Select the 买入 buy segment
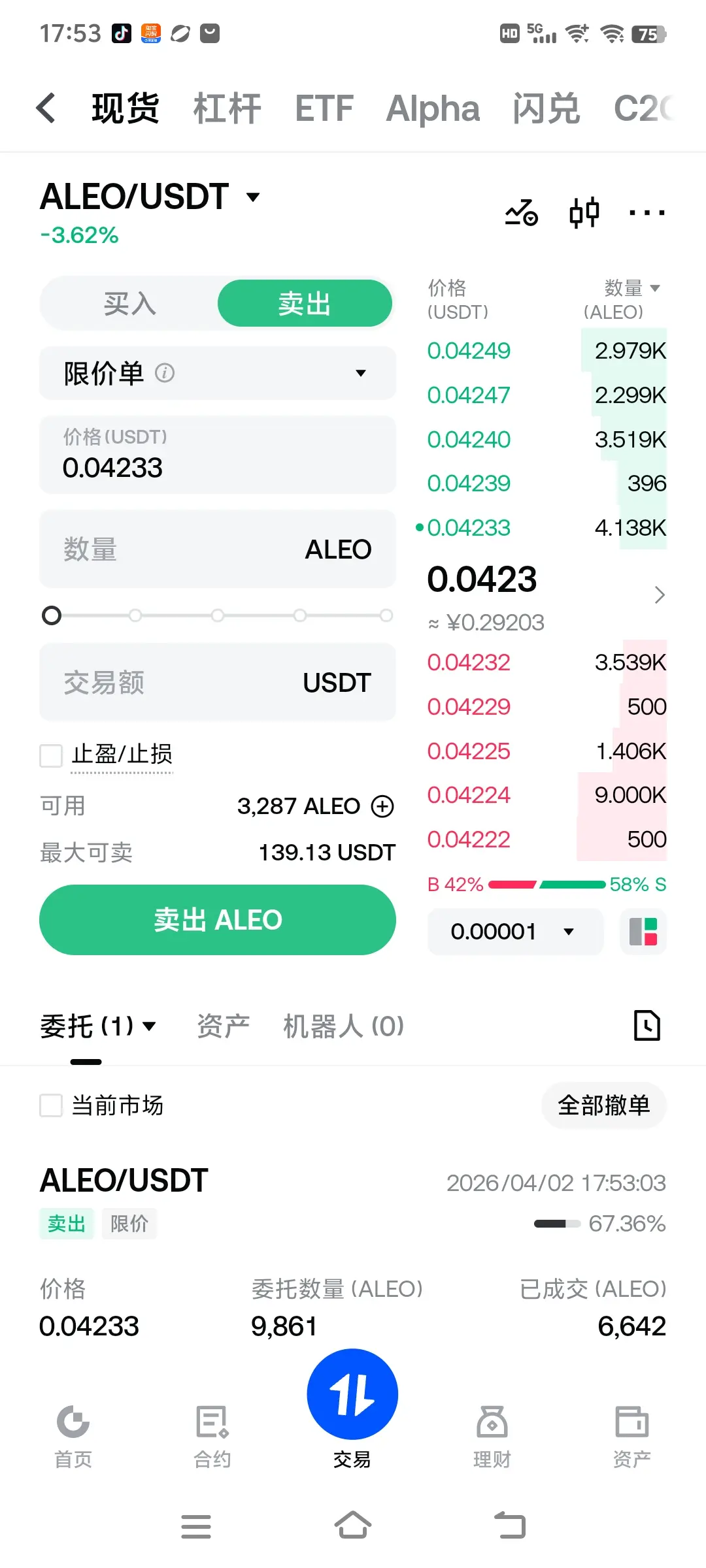This screenshot has height=1568, width=706. coord(129,303)
